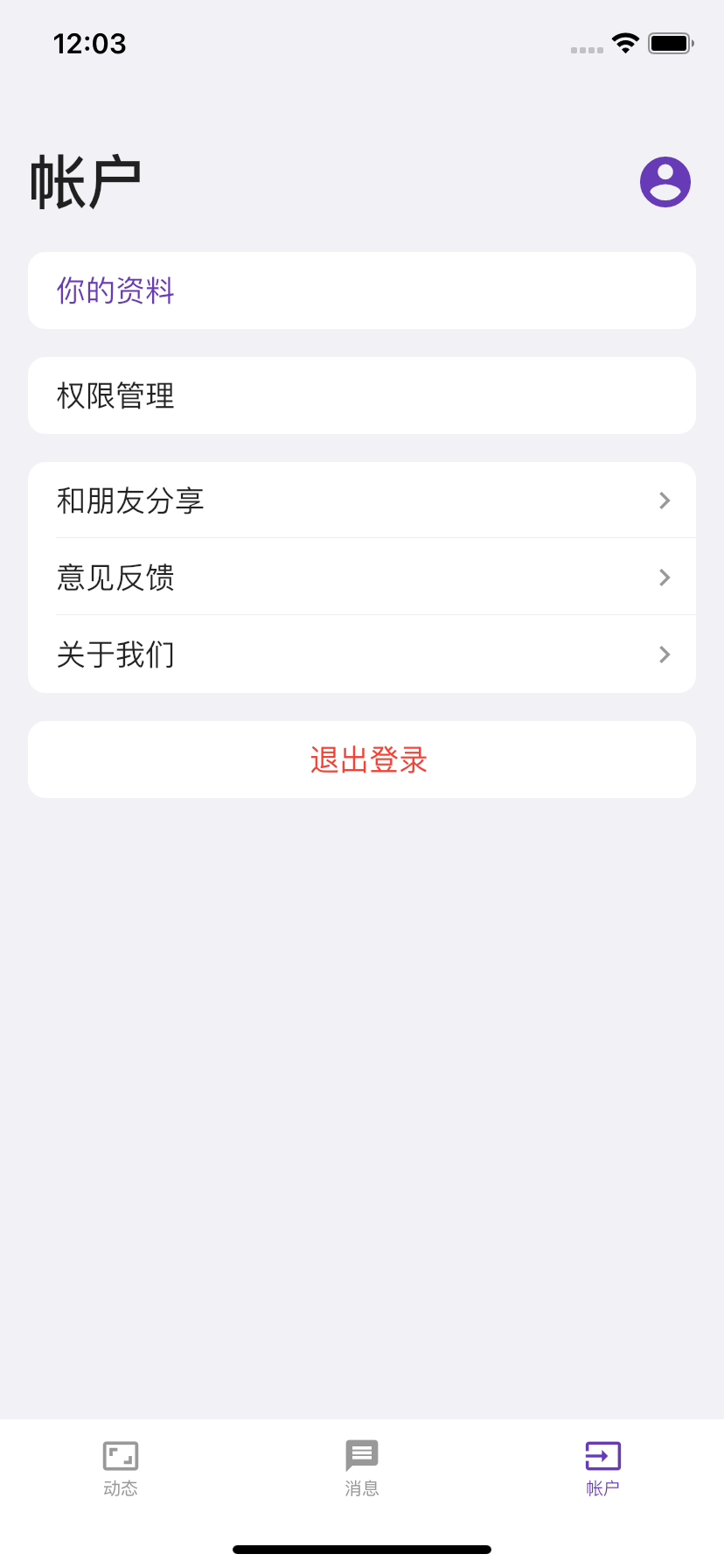Tap the 12:03 clock display

(x=90, y=43)
